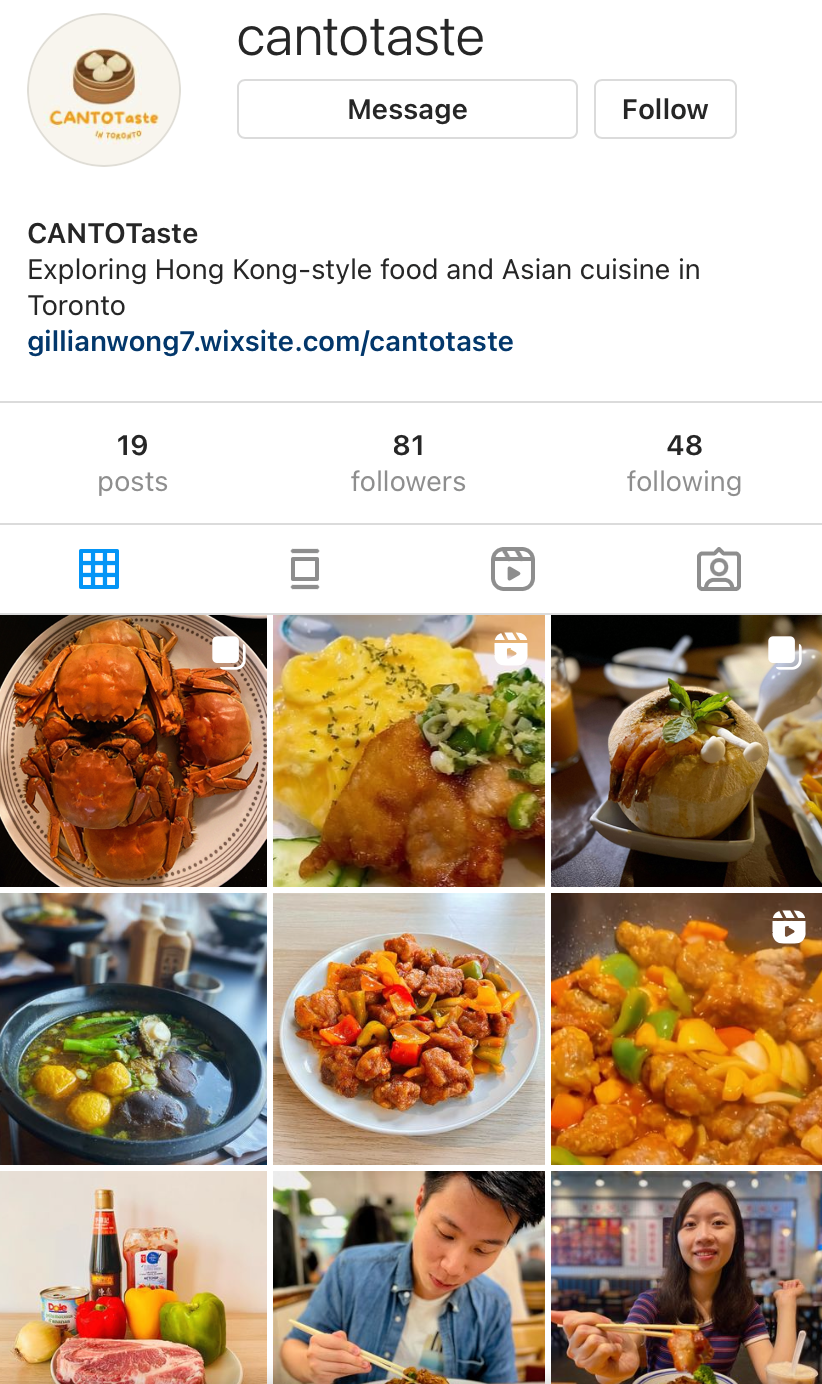Open the 48 following list
The height and width of the screenshot is (1384, 822).
pyautogui.click(x=684, y=462)
